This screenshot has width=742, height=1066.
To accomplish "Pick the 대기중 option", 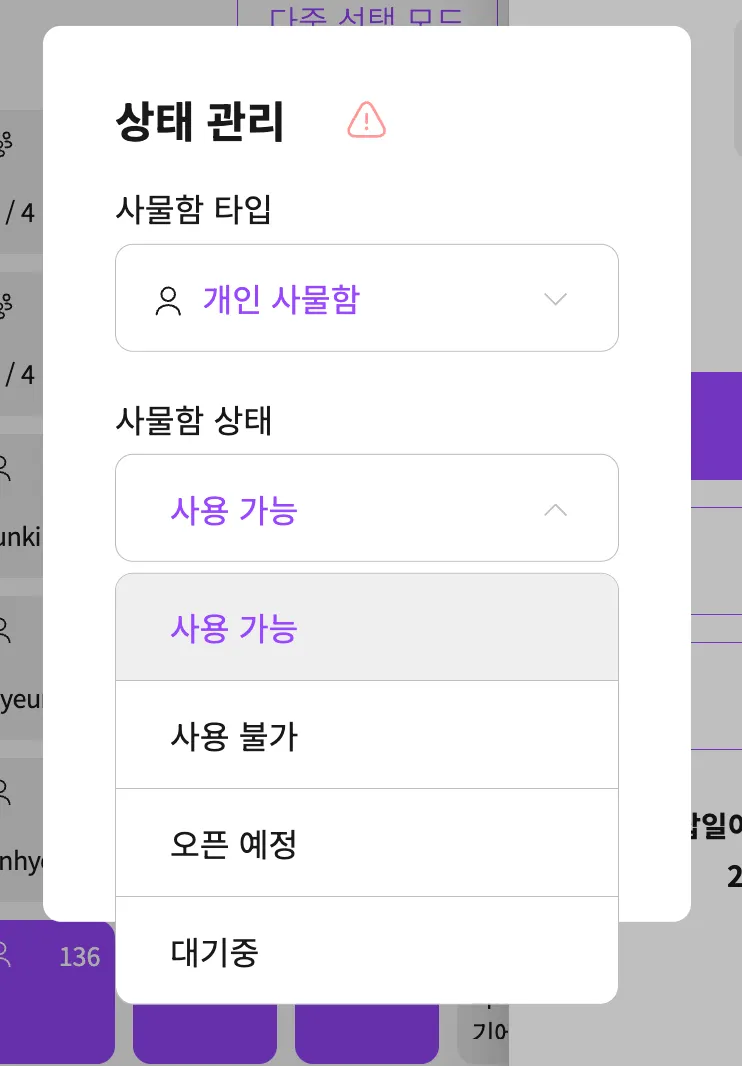I will pos(366,951).
